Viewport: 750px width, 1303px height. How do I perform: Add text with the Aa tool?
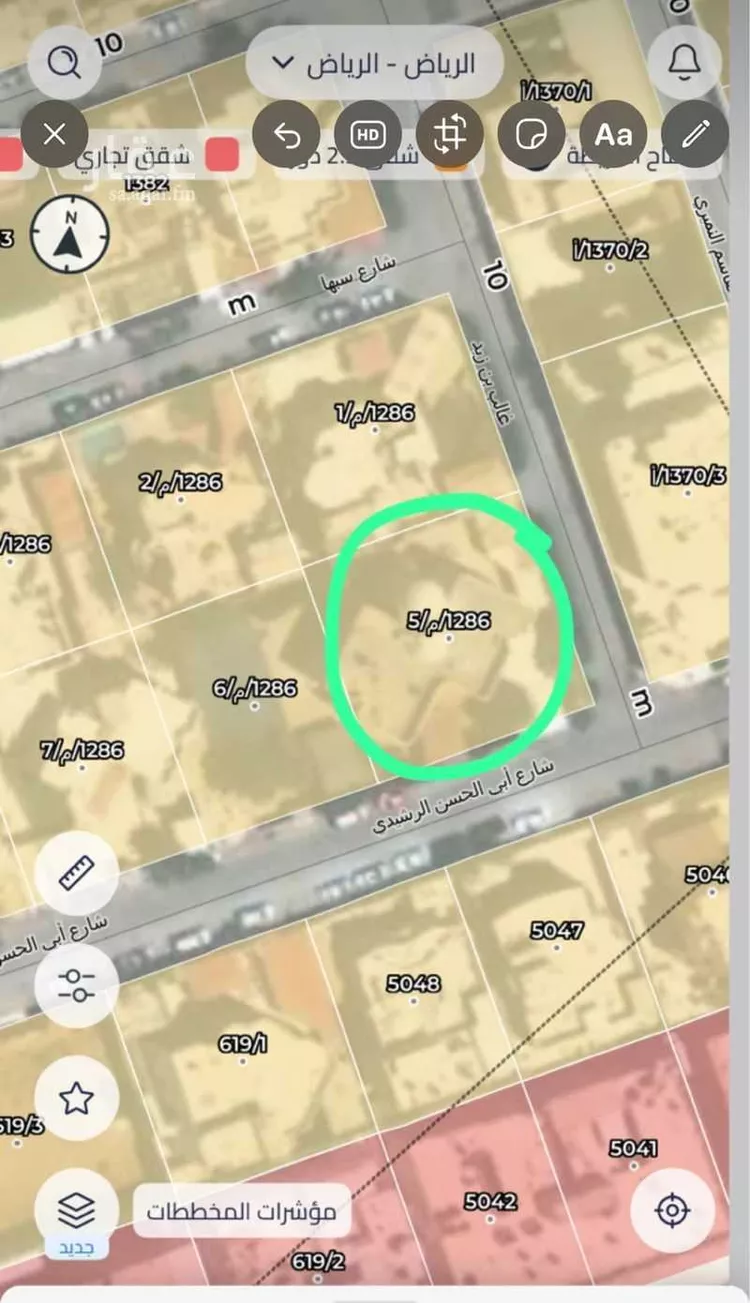613,134
